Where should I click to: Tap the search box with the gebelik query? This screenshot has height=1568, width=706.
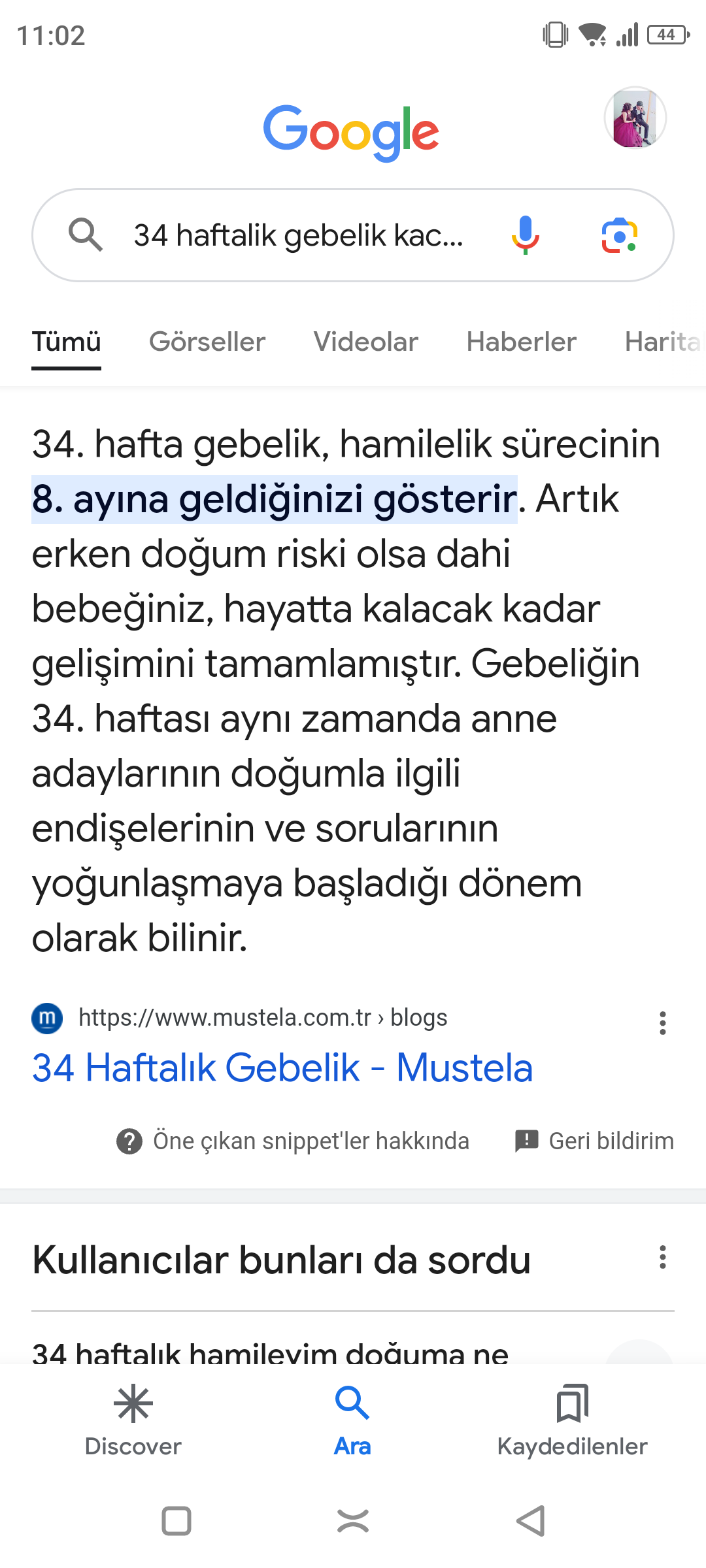[297, 236]
